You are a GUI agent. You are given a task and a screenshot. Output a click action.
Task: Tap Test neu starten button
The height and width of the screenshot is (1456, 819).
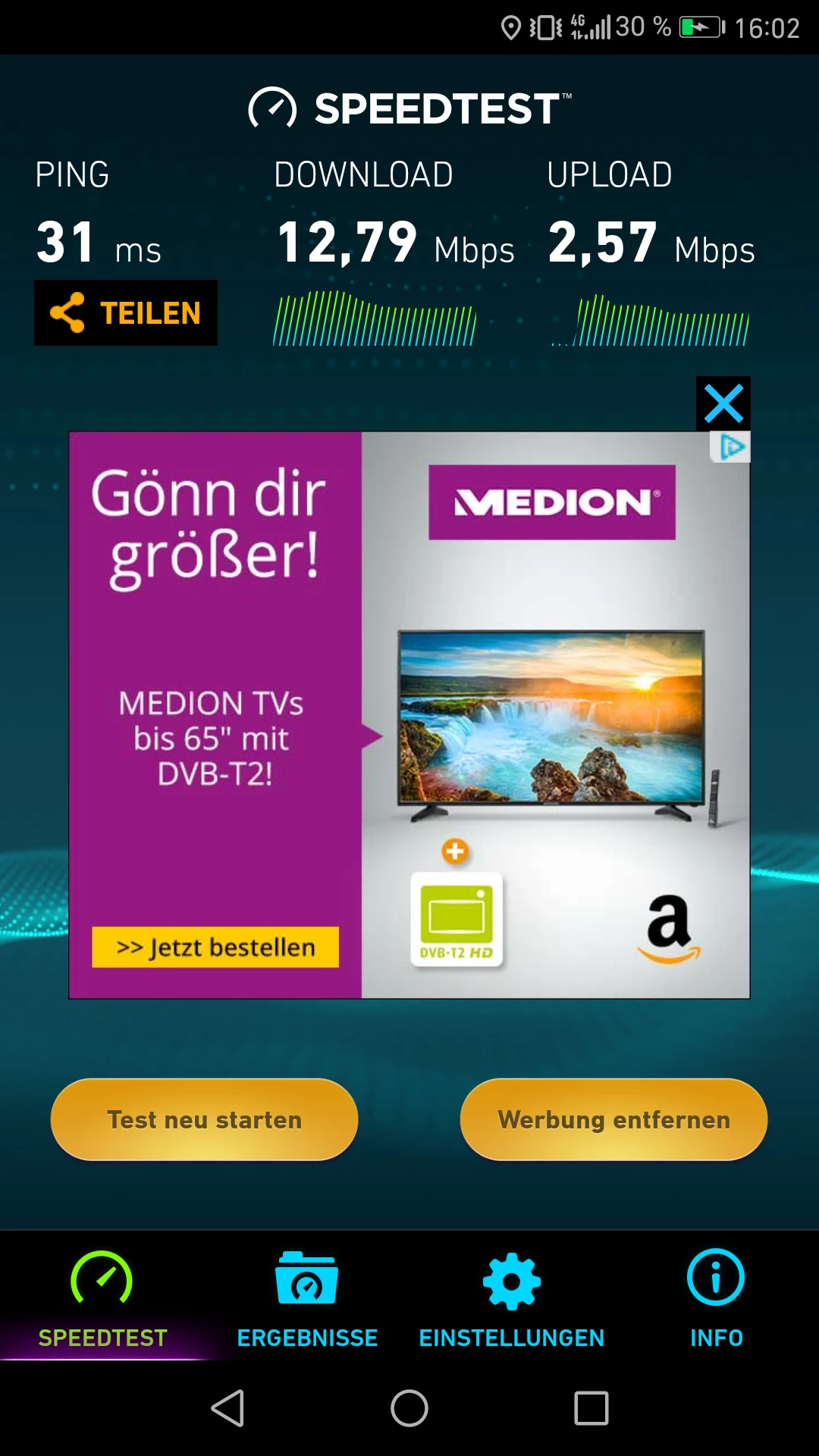click(204, 1119)
